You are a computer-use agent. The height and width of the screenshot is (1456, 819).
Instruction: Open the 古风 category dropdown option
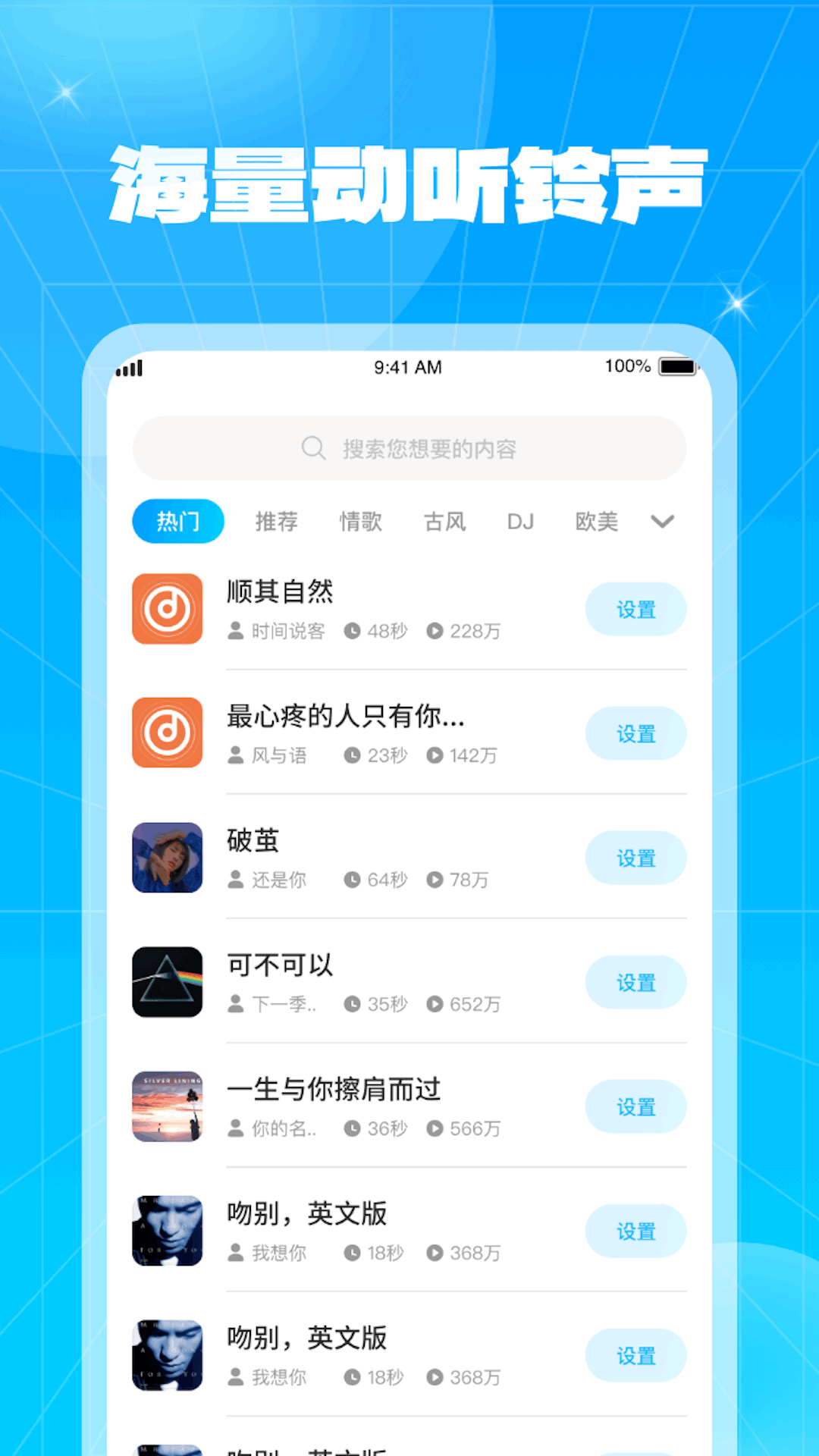click(446, 521)
